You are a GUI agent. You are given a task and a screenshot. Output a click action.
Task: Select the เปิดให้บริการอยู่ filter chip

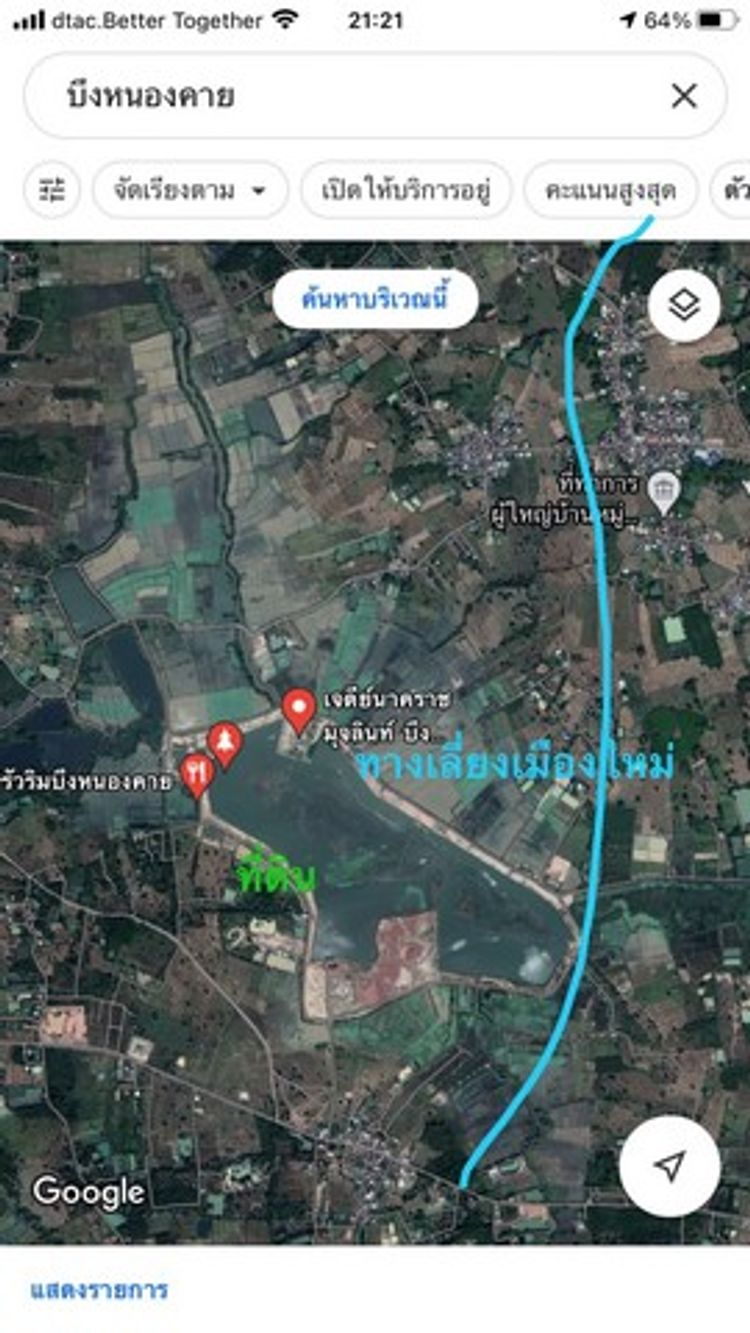point(406,190)
